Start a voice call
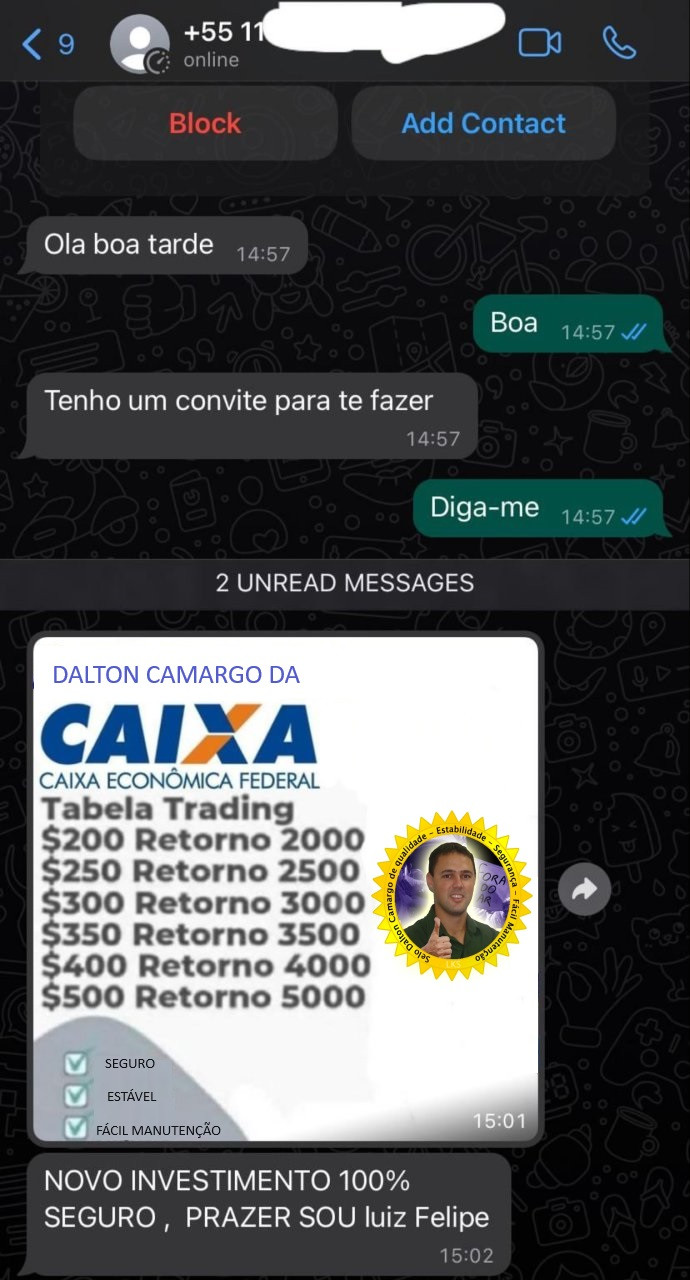The width and height of the screenshot is (690, 1280). (x=619, y=43)
